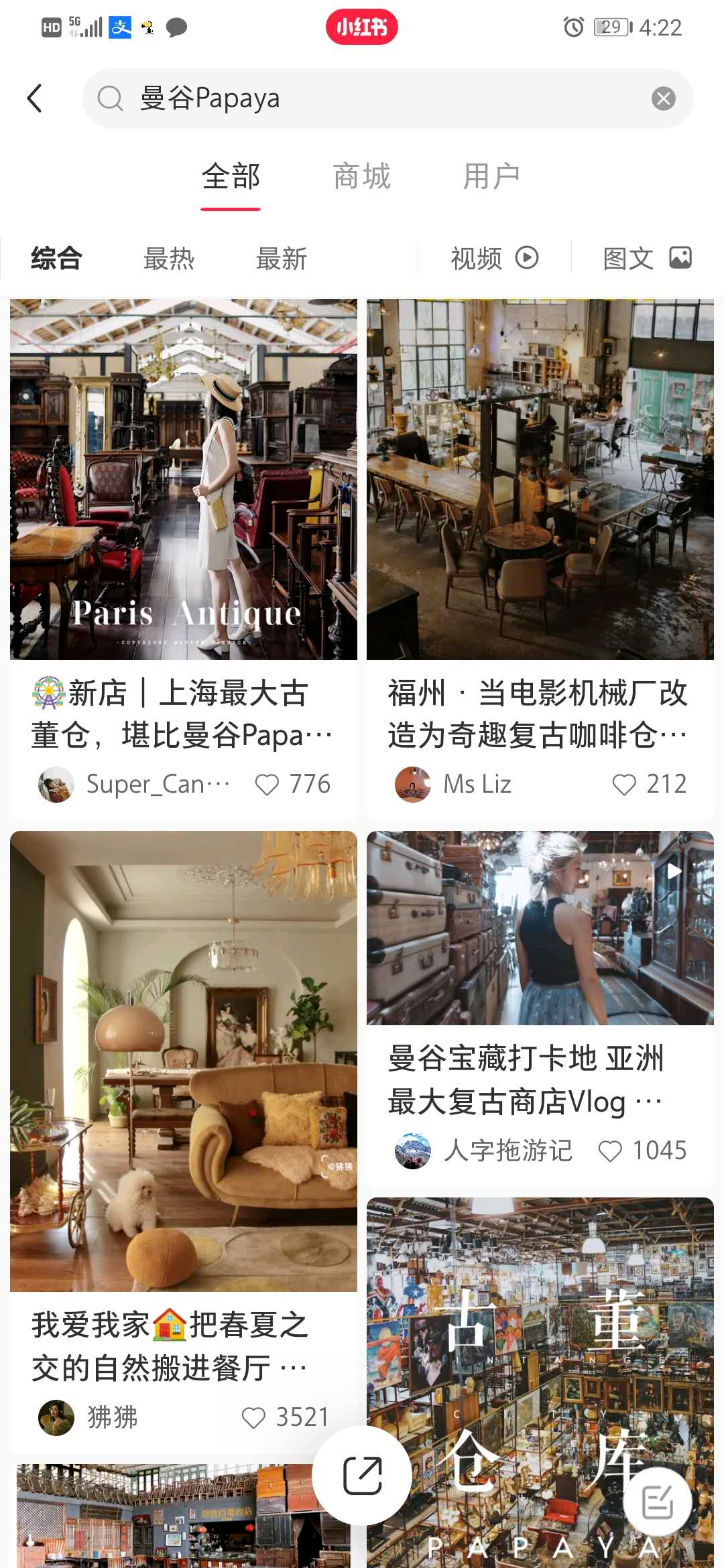Switch to the 商城 tab

[362, 177]
